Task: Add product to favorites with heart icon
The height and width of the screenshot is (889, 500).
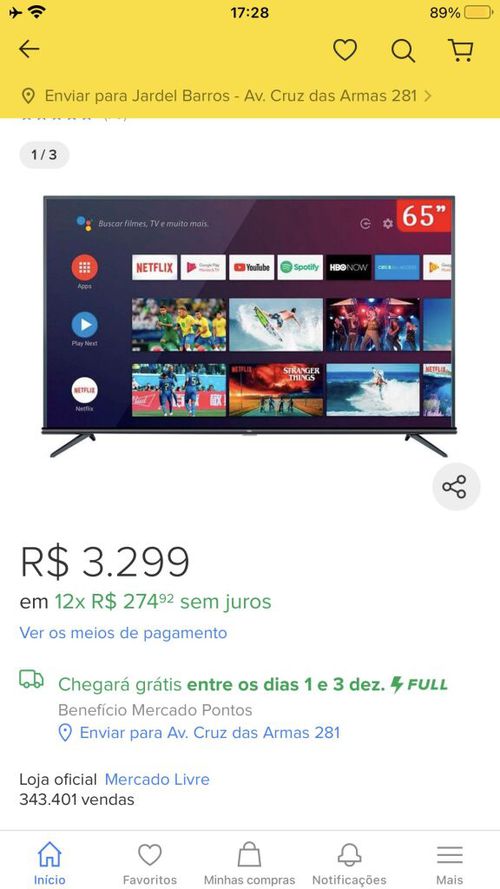Action: click(x=345, y=50)
